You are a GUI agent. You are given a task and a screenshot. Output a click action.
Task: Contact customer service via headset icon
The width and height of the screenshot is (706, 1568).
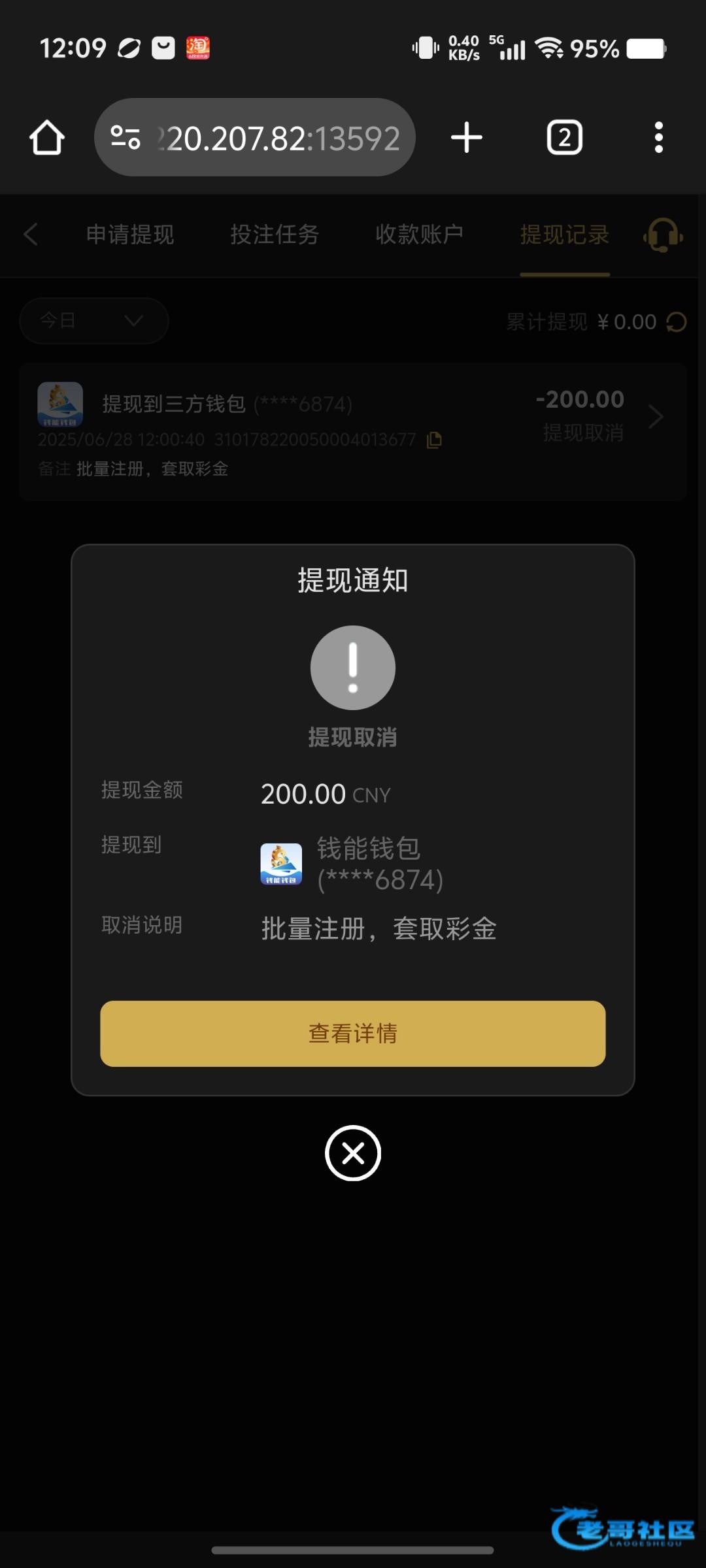pos(663,235)
